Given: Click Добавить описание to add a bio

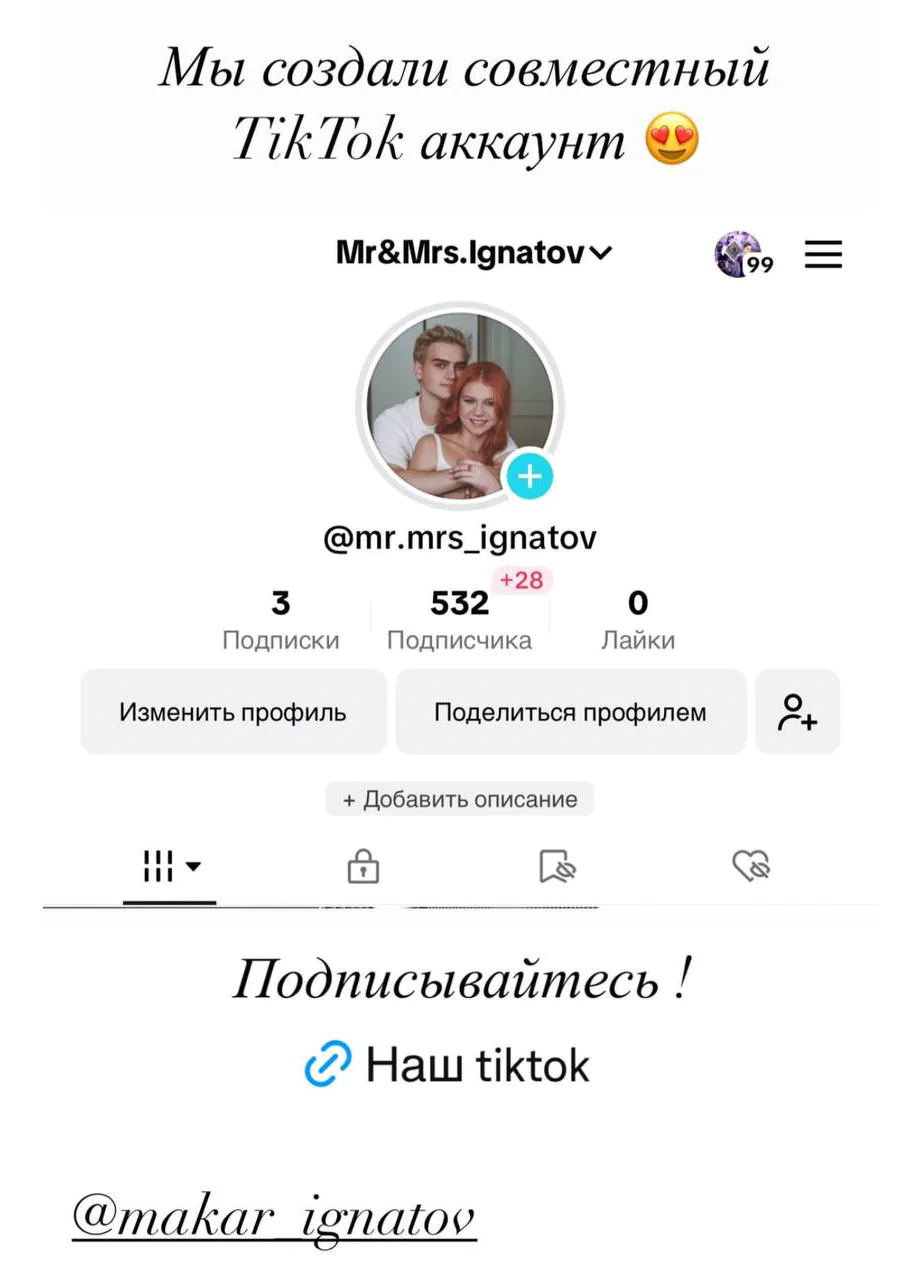Looking at the screenshot, I should coord(460,799).
